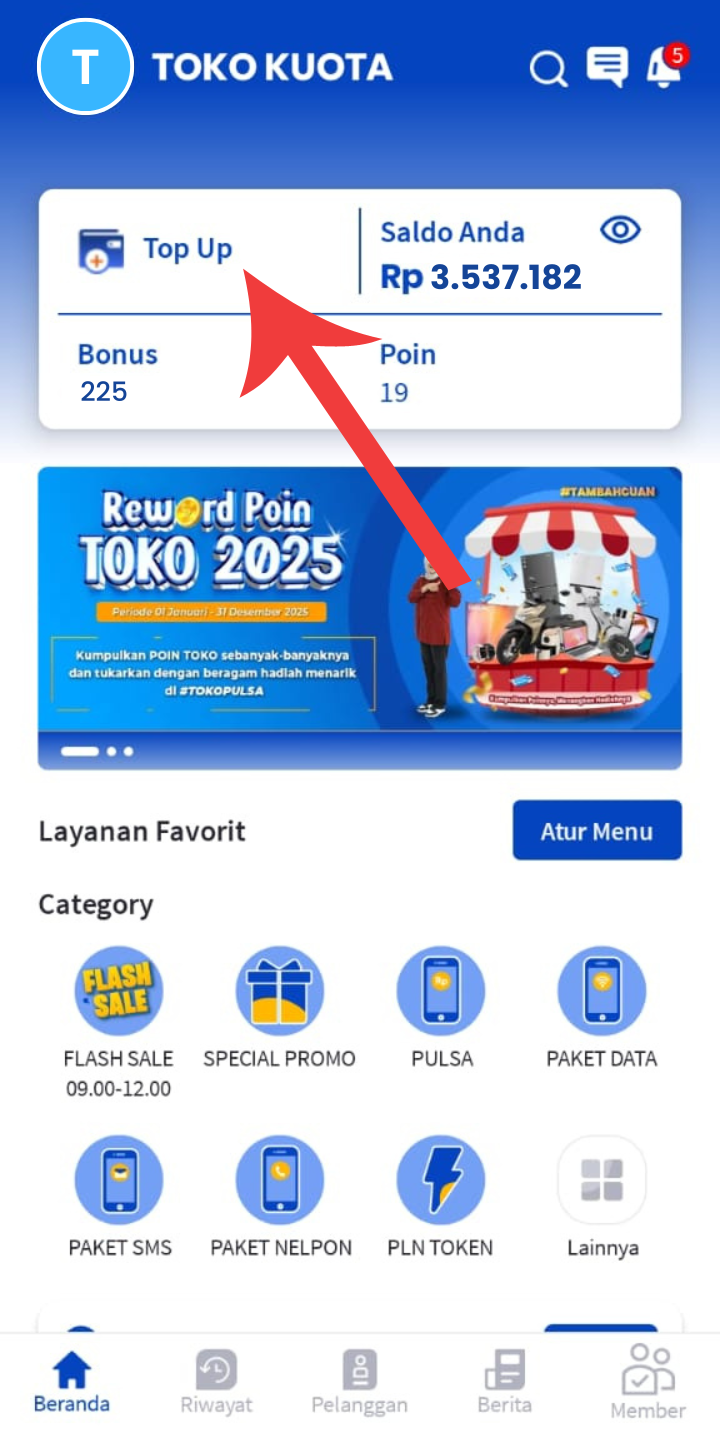The height and width of the screenshot is (1446, 720).
Task: Open the profile avatar T
Action: click(85, 67)
